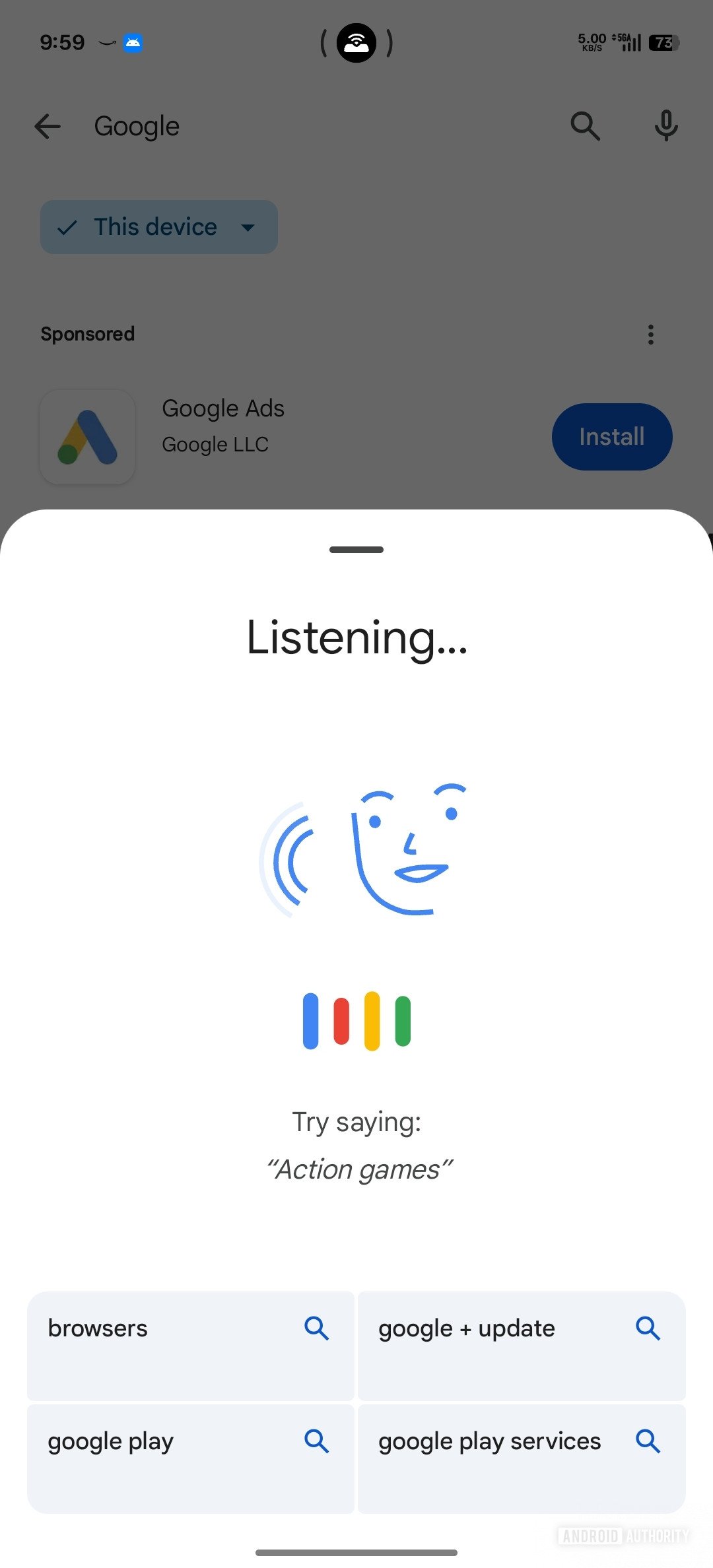The width and height of the screenshot is (713, 1568).
Task: Deselect the This device filter
Action: [158, 226]
